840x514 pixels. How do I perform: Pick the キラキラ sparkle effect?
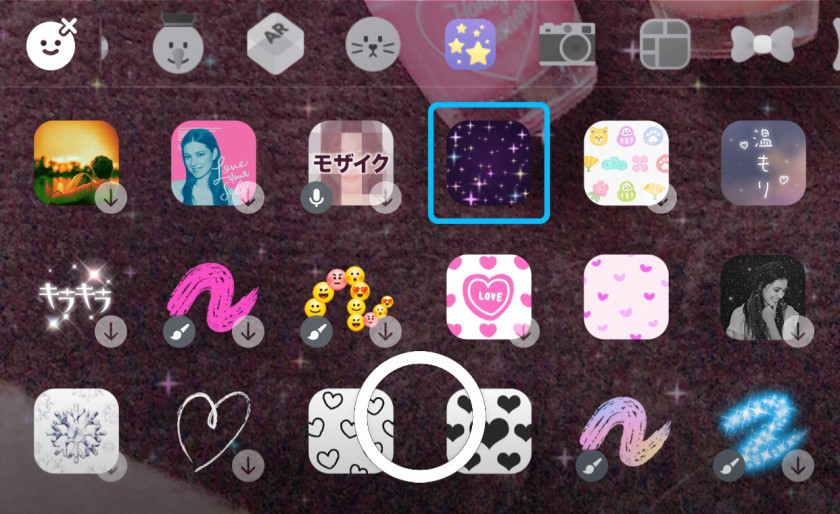point(76,297)
